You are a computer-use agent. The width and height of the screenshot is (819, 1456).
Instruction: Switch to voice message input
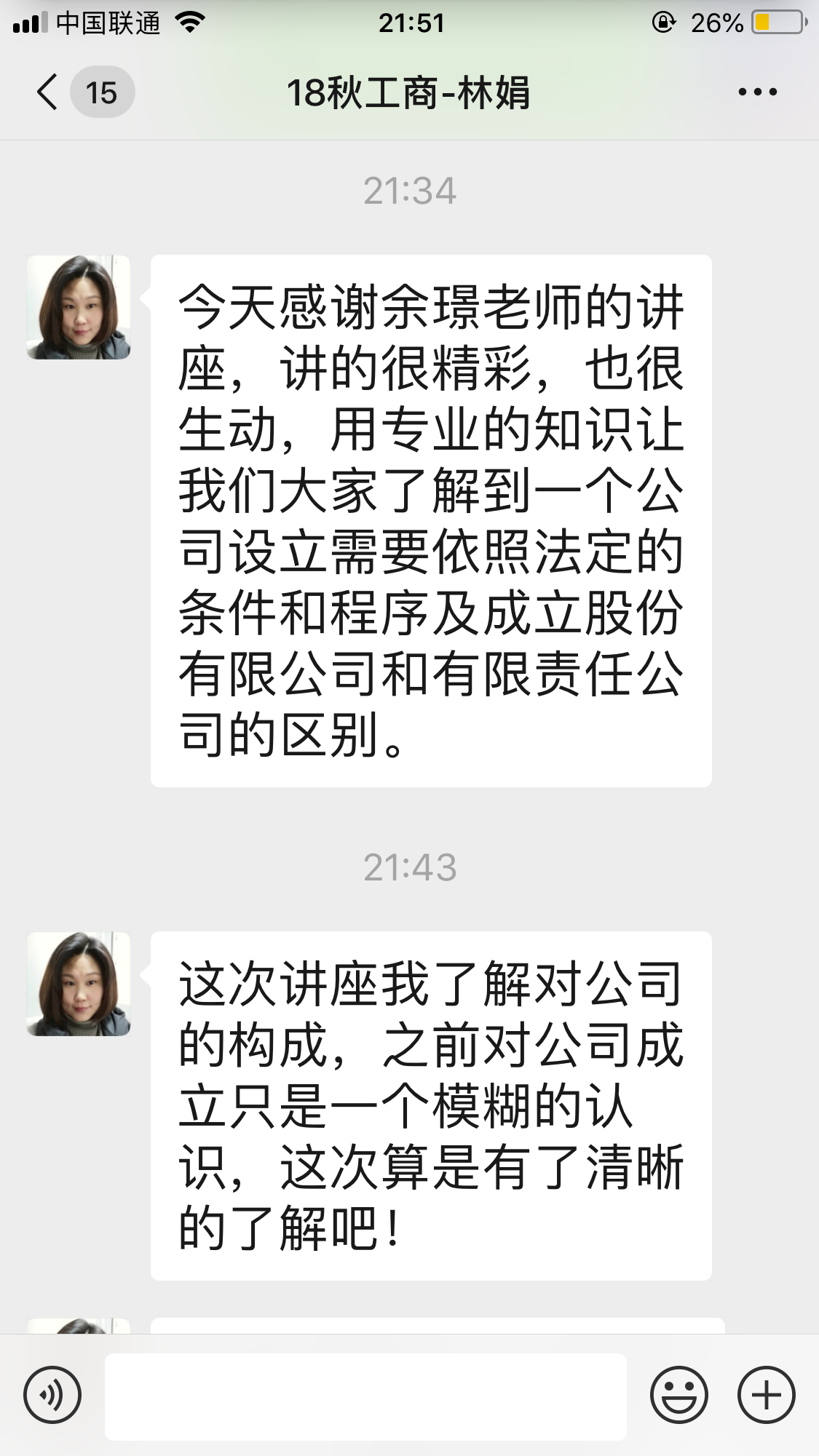pos(52,1395)
